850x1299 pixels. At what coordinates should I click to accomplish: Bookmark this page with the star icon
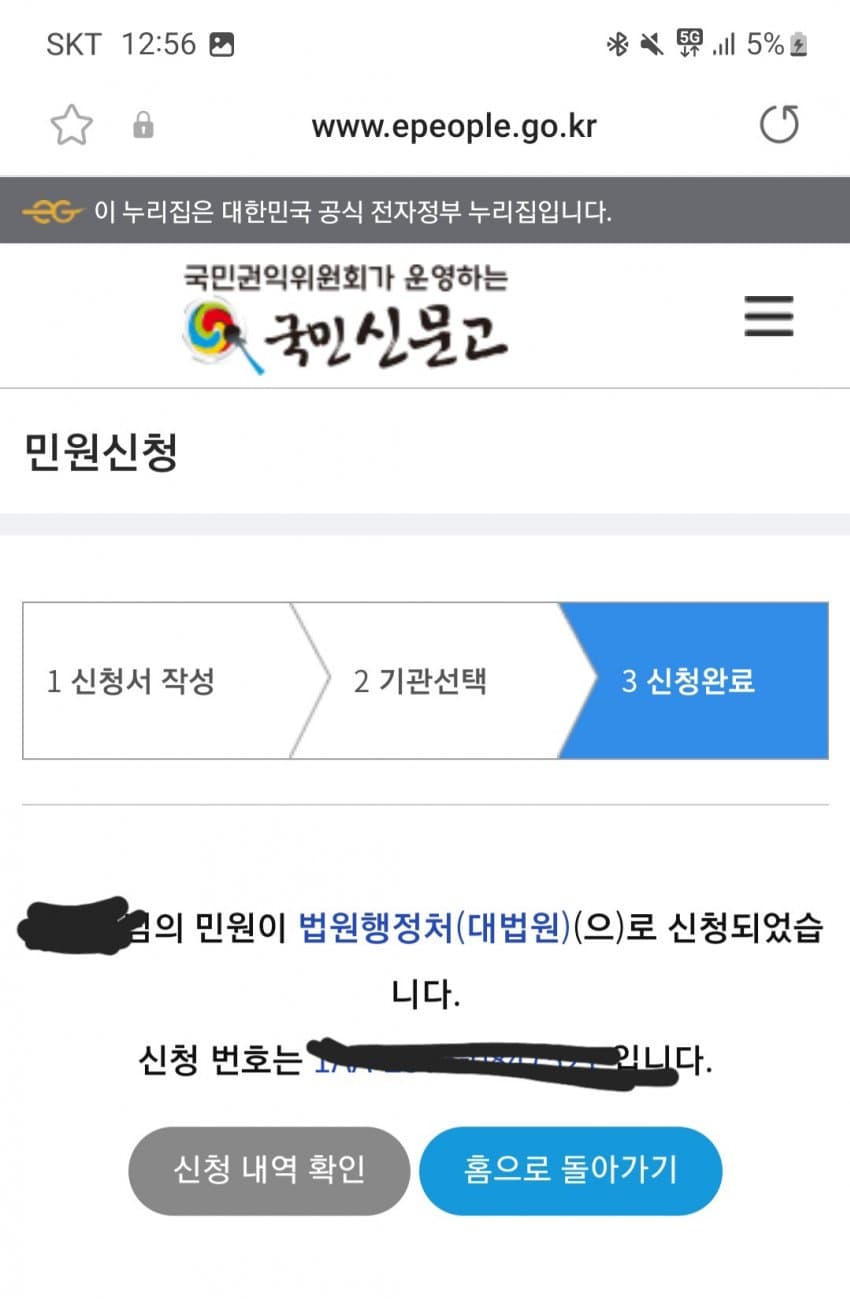click(71, 126)
